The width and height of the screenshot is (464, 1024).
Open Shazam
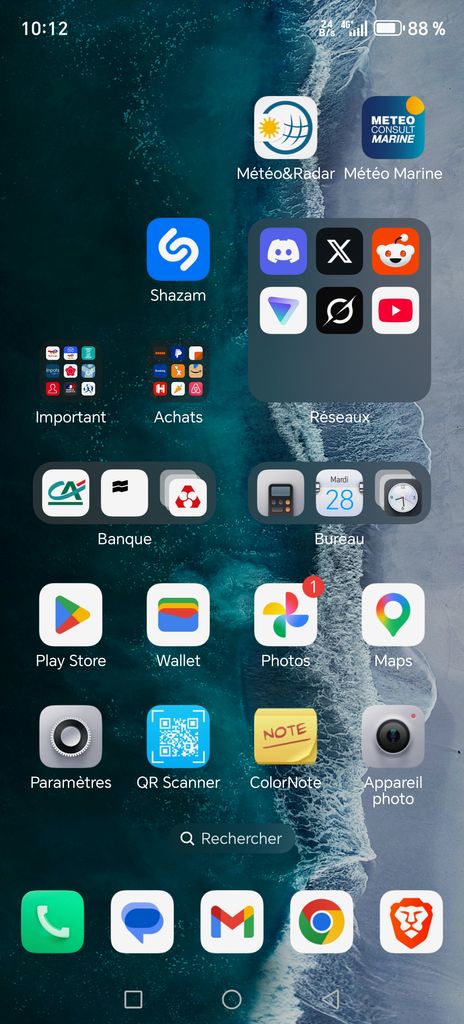click(x=178, y=249)
